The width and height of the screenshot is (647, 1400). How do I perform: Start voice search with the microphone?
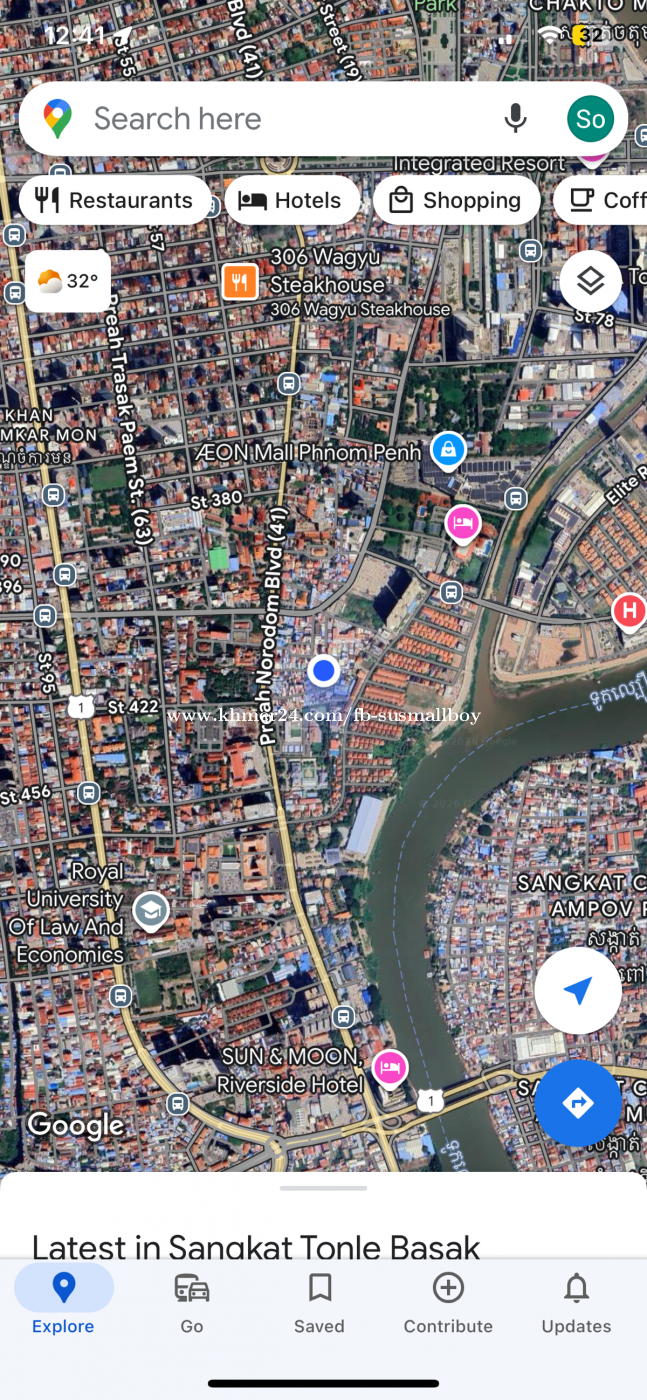coord(515,119)
